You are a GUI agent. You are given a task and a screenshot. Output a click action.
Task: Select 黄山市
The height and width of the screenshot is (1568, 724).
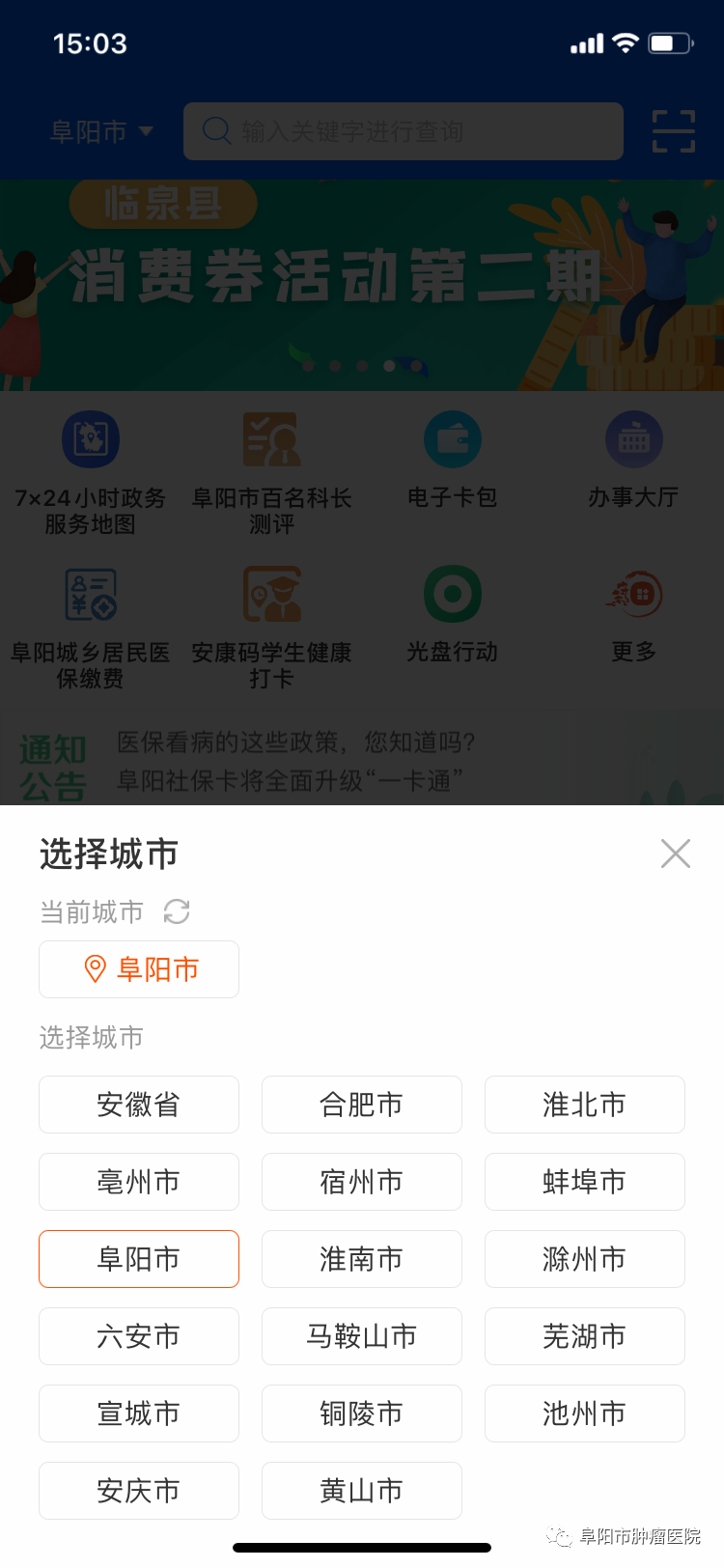tap(362, 1491)
